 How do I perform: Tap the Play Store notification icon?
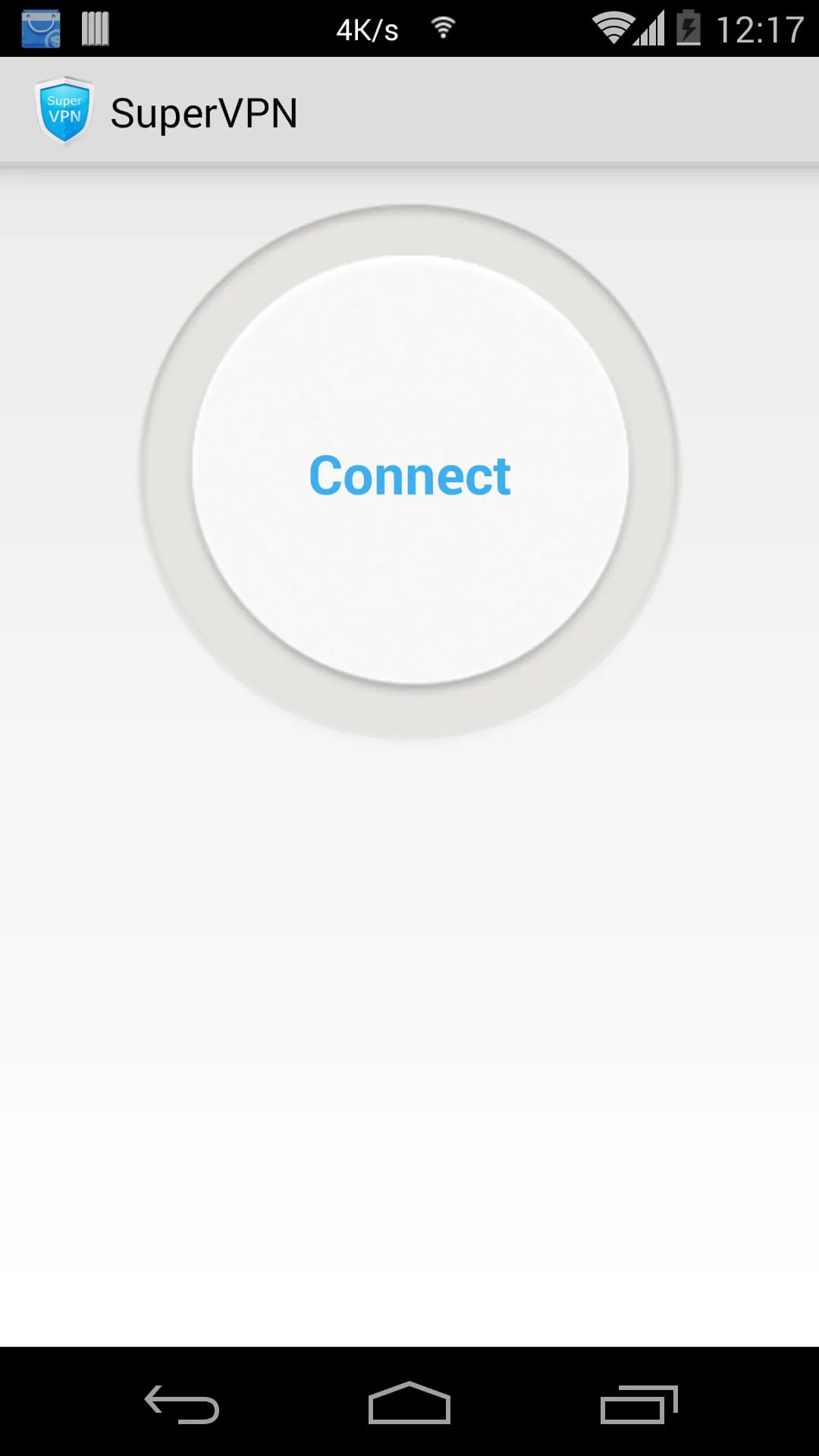[x=40, y=29]
